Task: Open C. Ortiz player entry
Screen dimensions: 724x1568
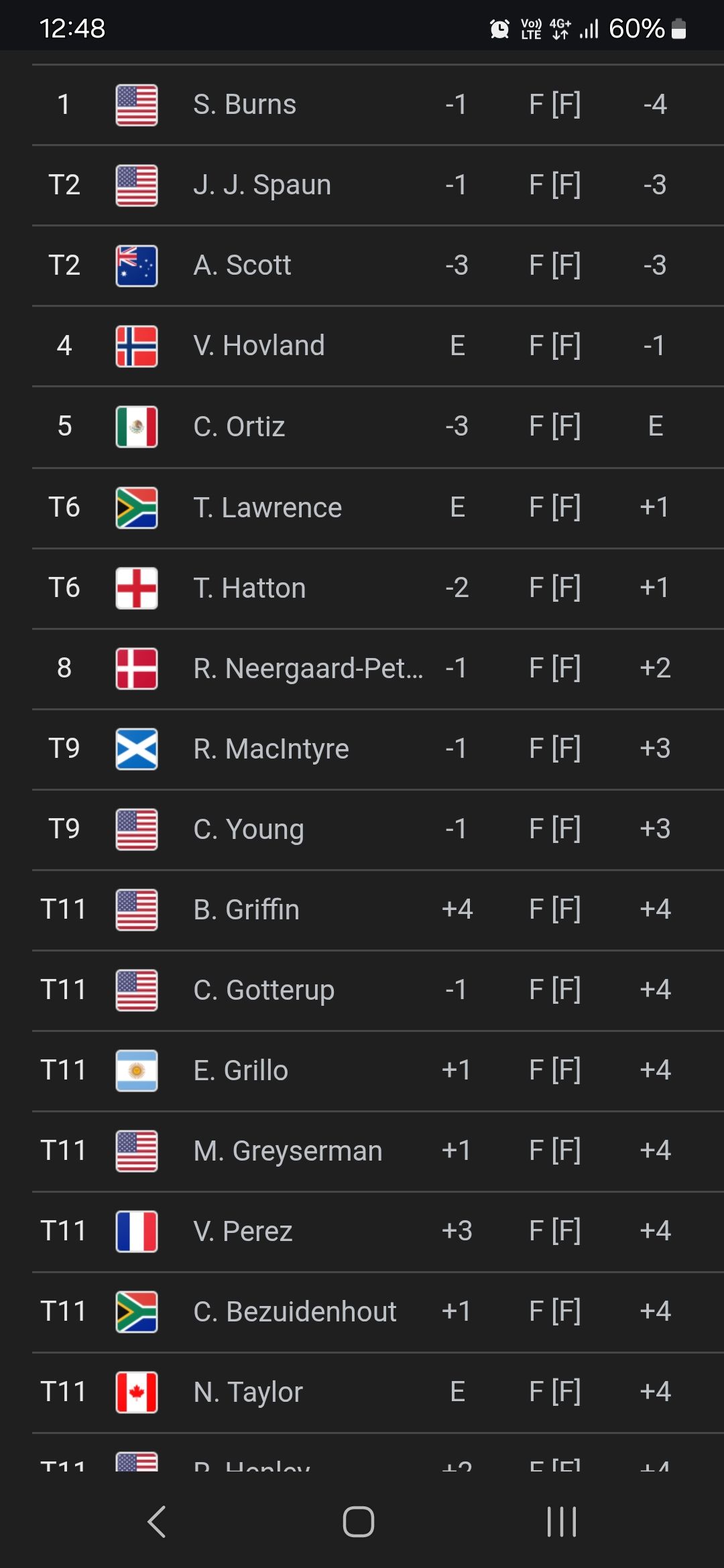Action: coord(362,426)
